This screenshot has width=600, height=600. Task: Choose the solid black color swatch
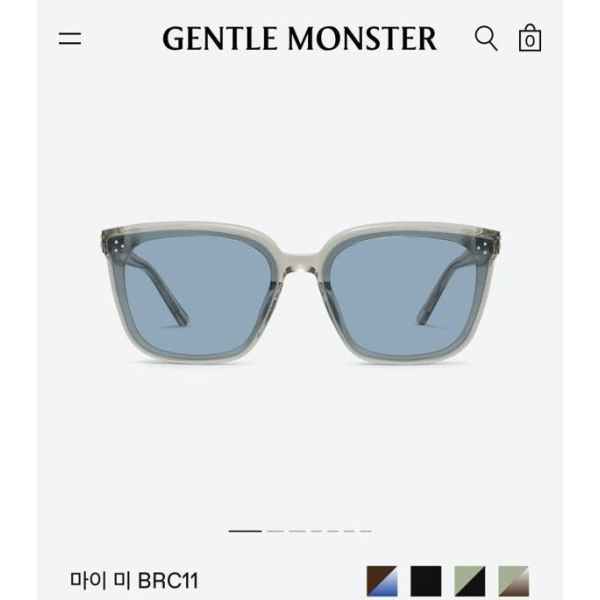425,581
